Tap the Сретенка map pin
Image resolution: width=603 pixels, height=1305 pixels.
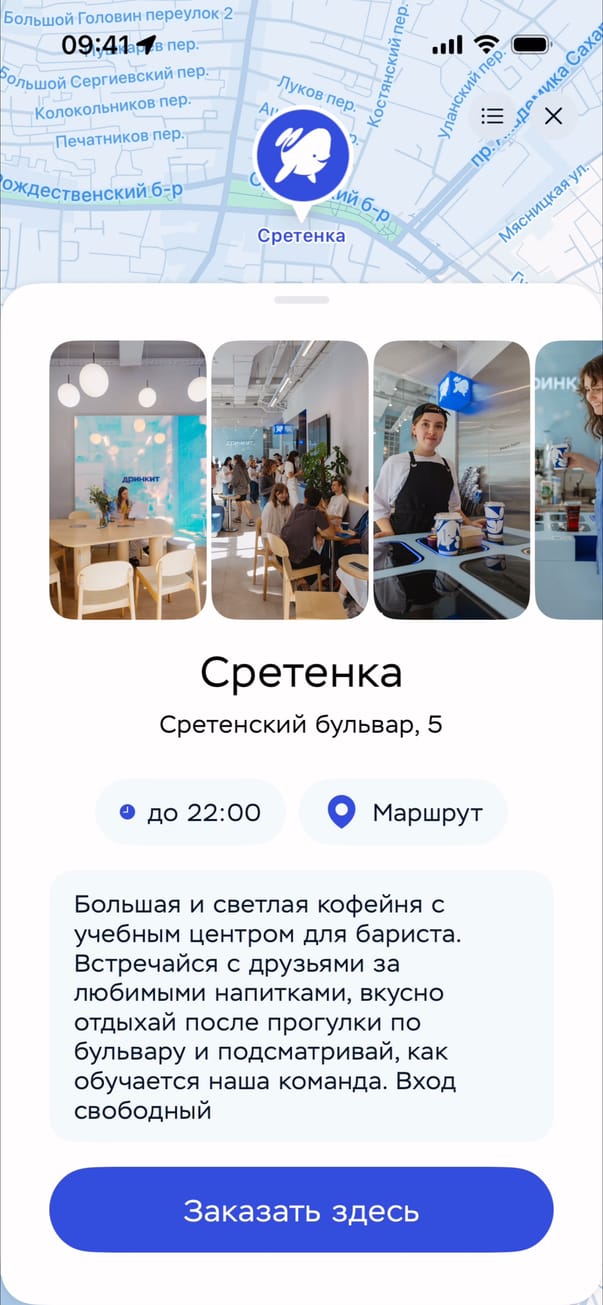[x=301, y=157]
